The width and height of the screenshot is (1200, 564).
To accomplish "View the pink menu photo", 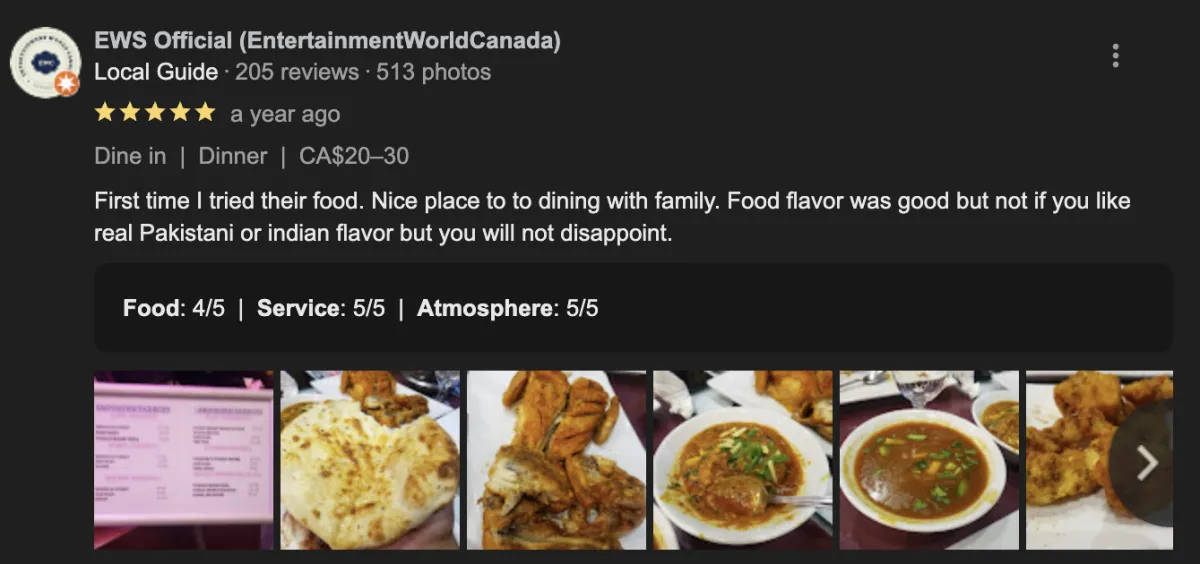I will pos(183,460).
